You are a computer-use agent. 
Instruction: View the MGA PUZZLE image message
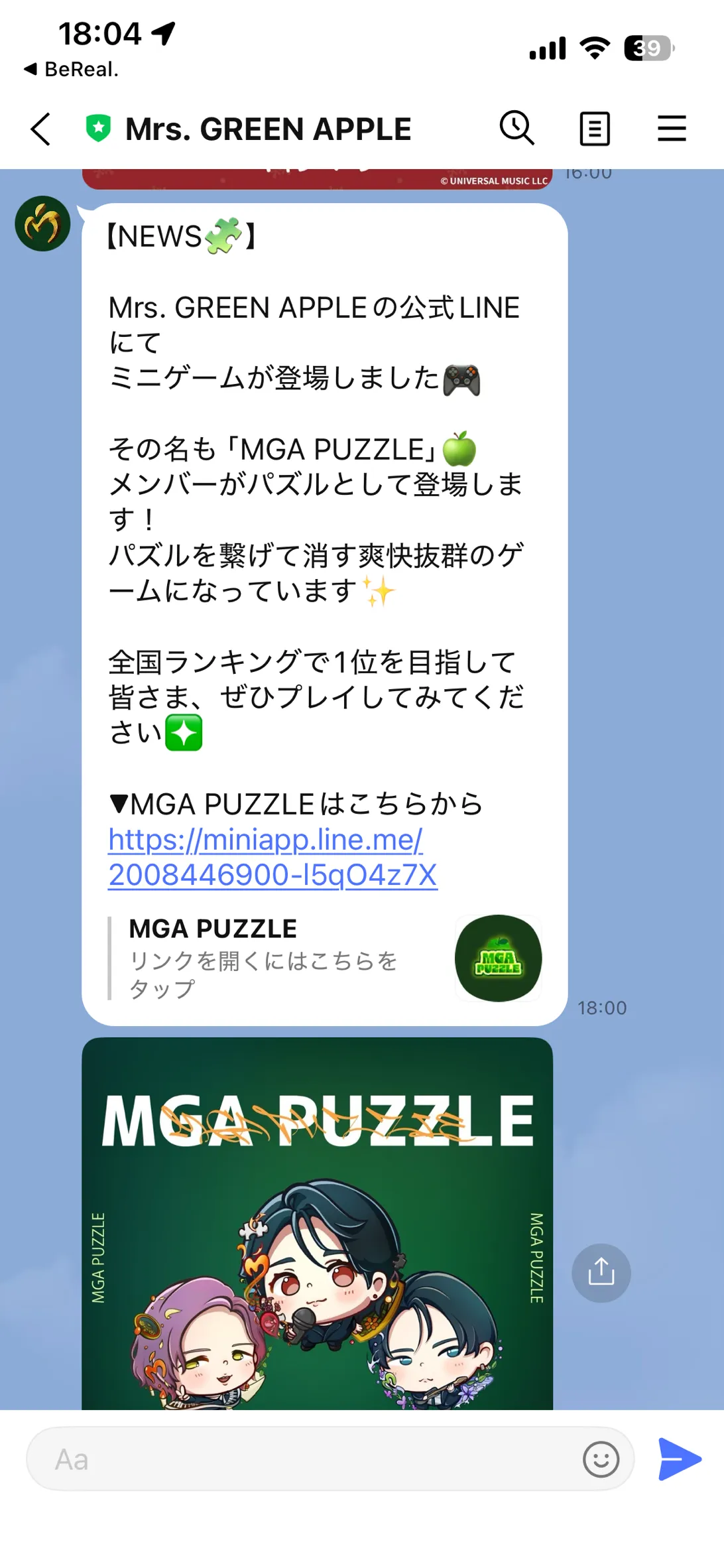317,1223
